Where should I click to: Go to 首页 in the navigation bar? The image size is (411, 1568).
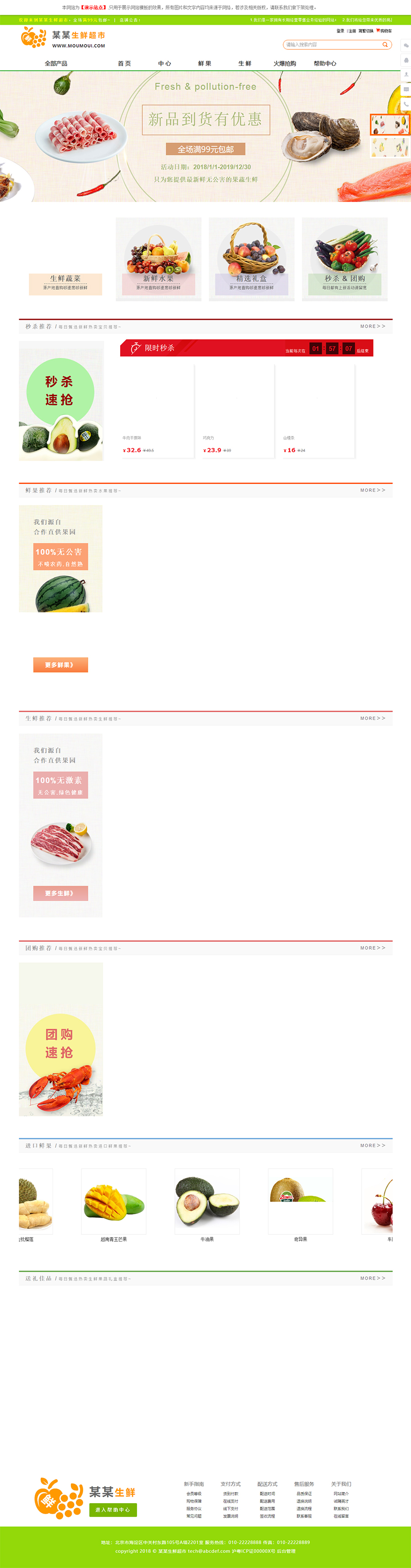124,64
